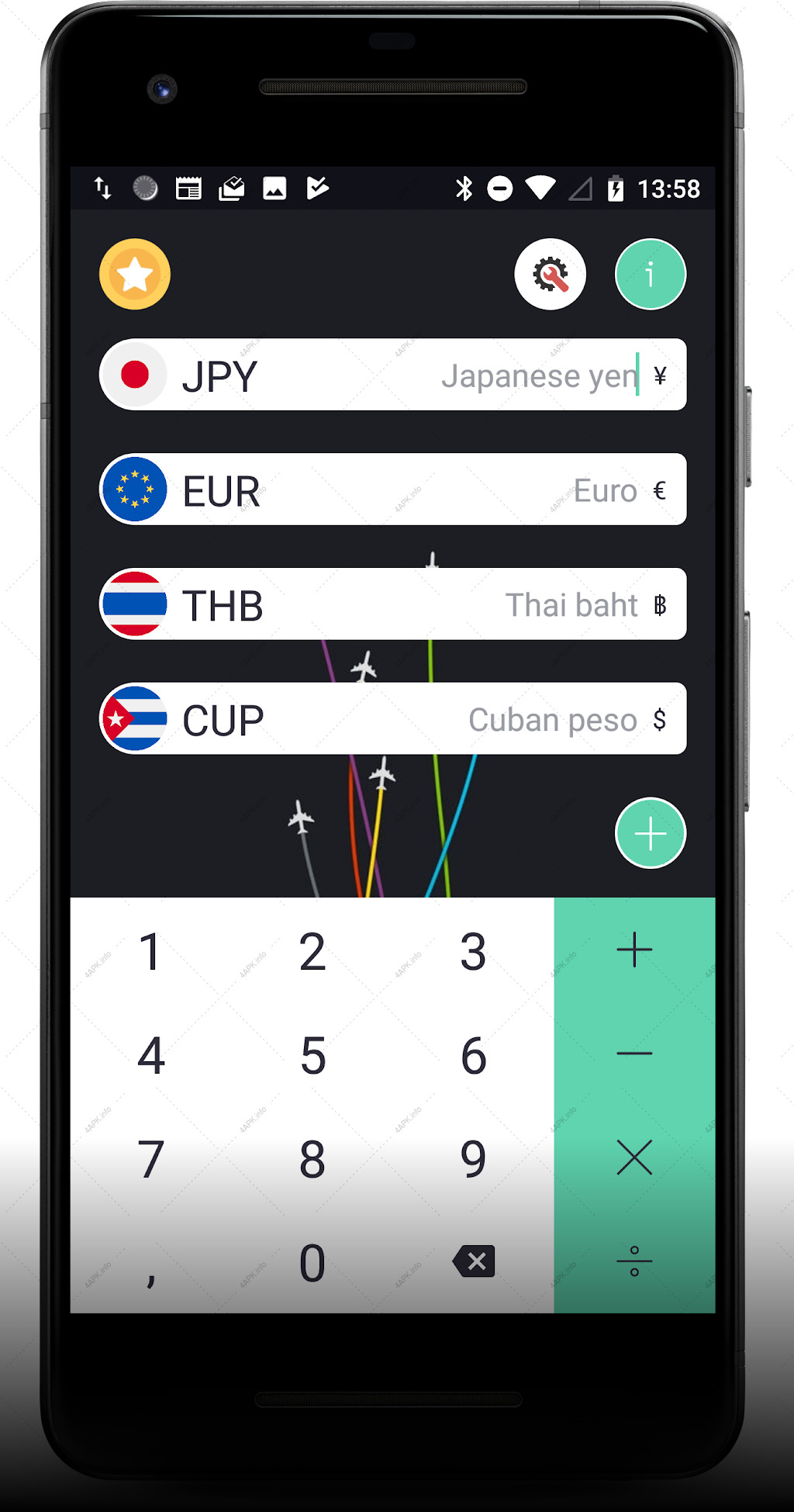Tap the keypad addition operator
The width and height of the screenshot is (794, 1512).
634,950
